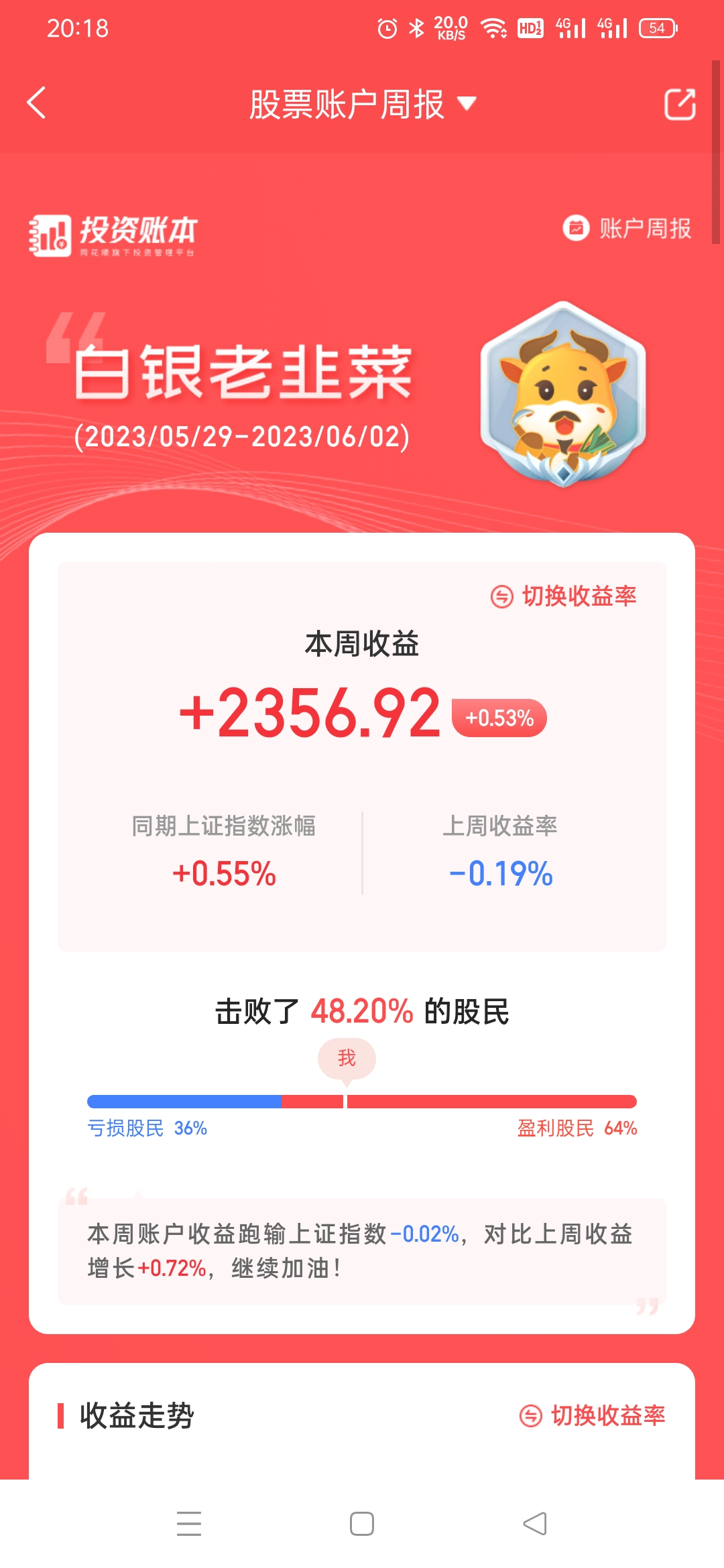This screenshot has height=1568, width=724.
Task: Open the 账户周报 calendar button
Action: coord(627,228)
